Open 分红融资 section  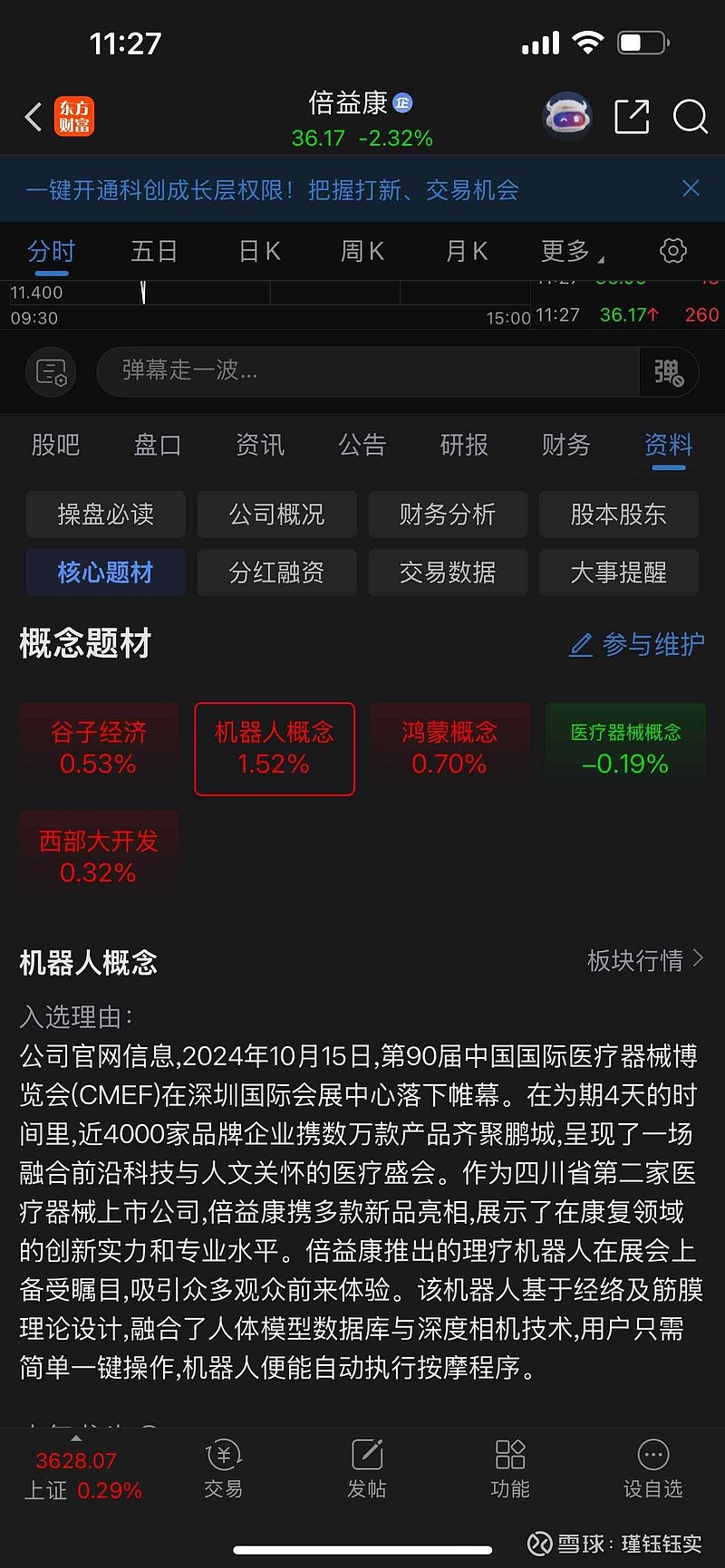point(276,572)
